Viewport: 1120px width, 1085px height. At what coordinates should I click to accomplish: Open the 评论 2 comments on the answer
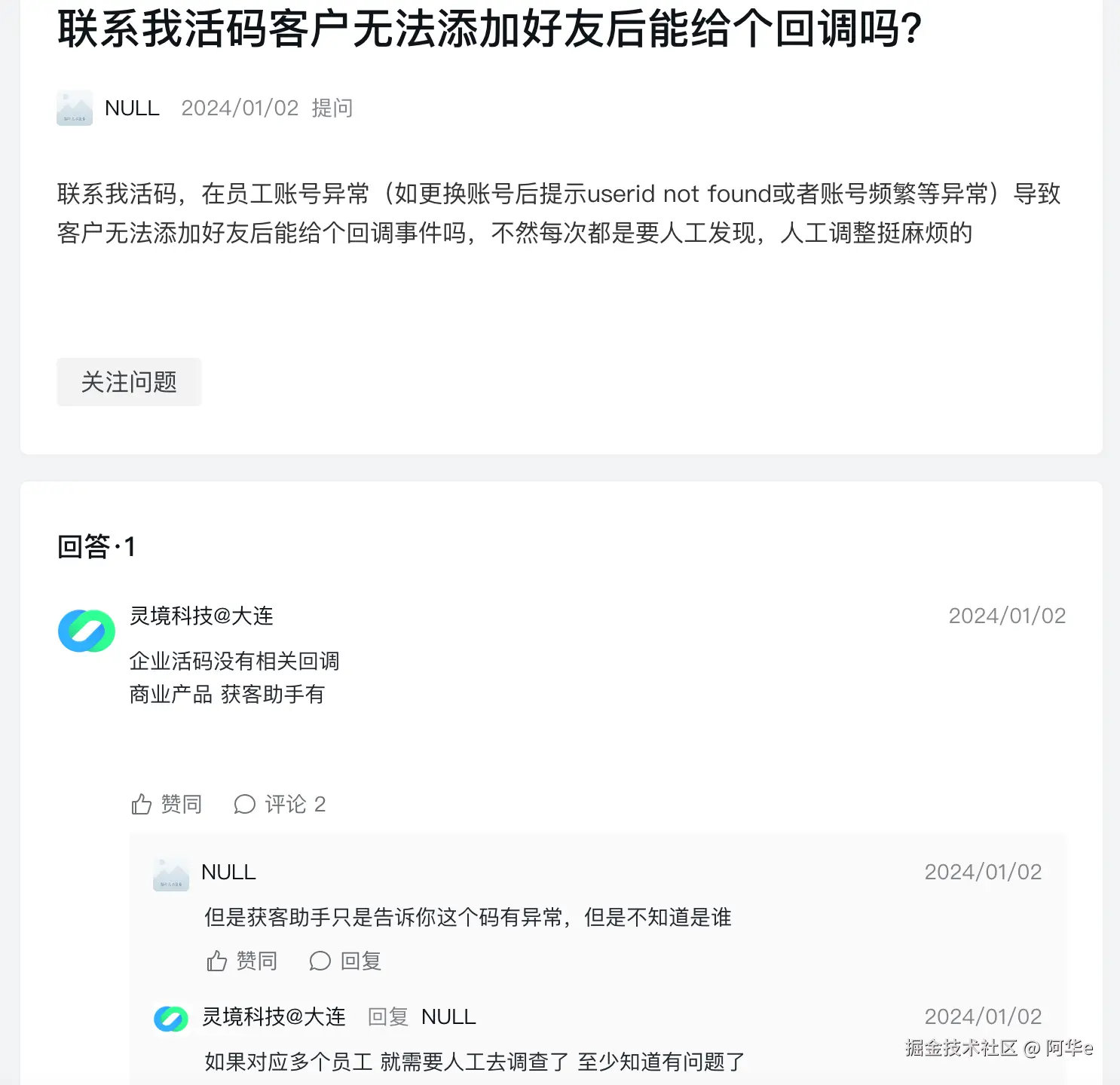coord(280,805)
